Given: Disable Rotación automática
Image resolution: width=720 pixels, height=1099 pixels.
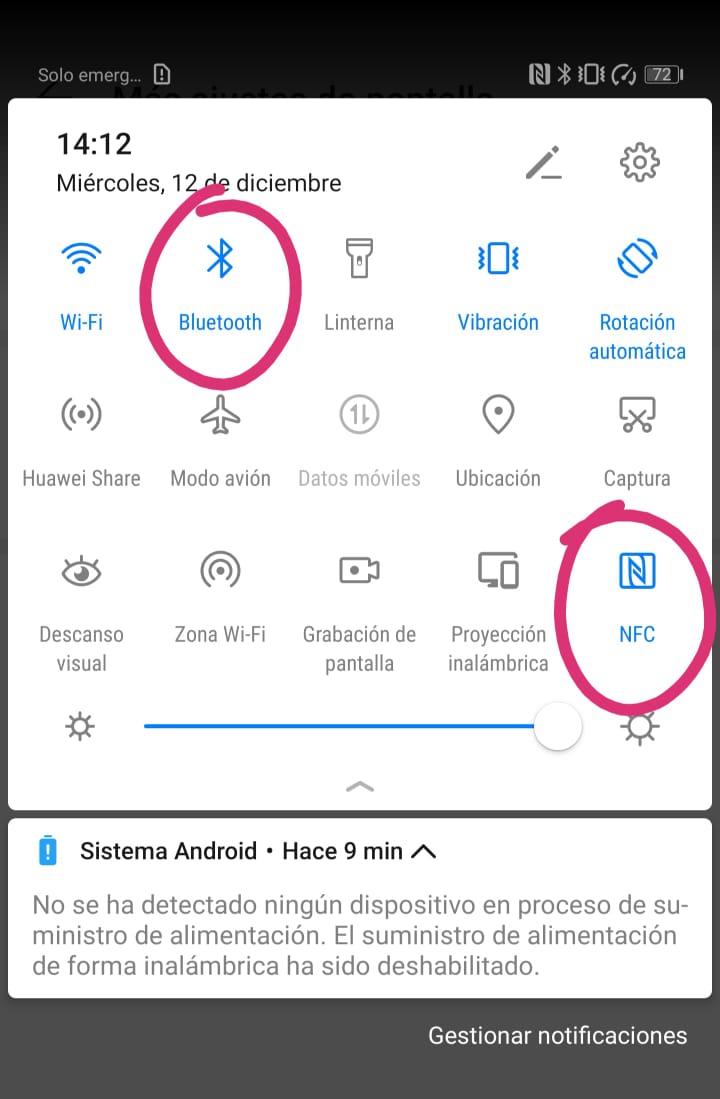Looking at the screenshot, I should (637, 260).
